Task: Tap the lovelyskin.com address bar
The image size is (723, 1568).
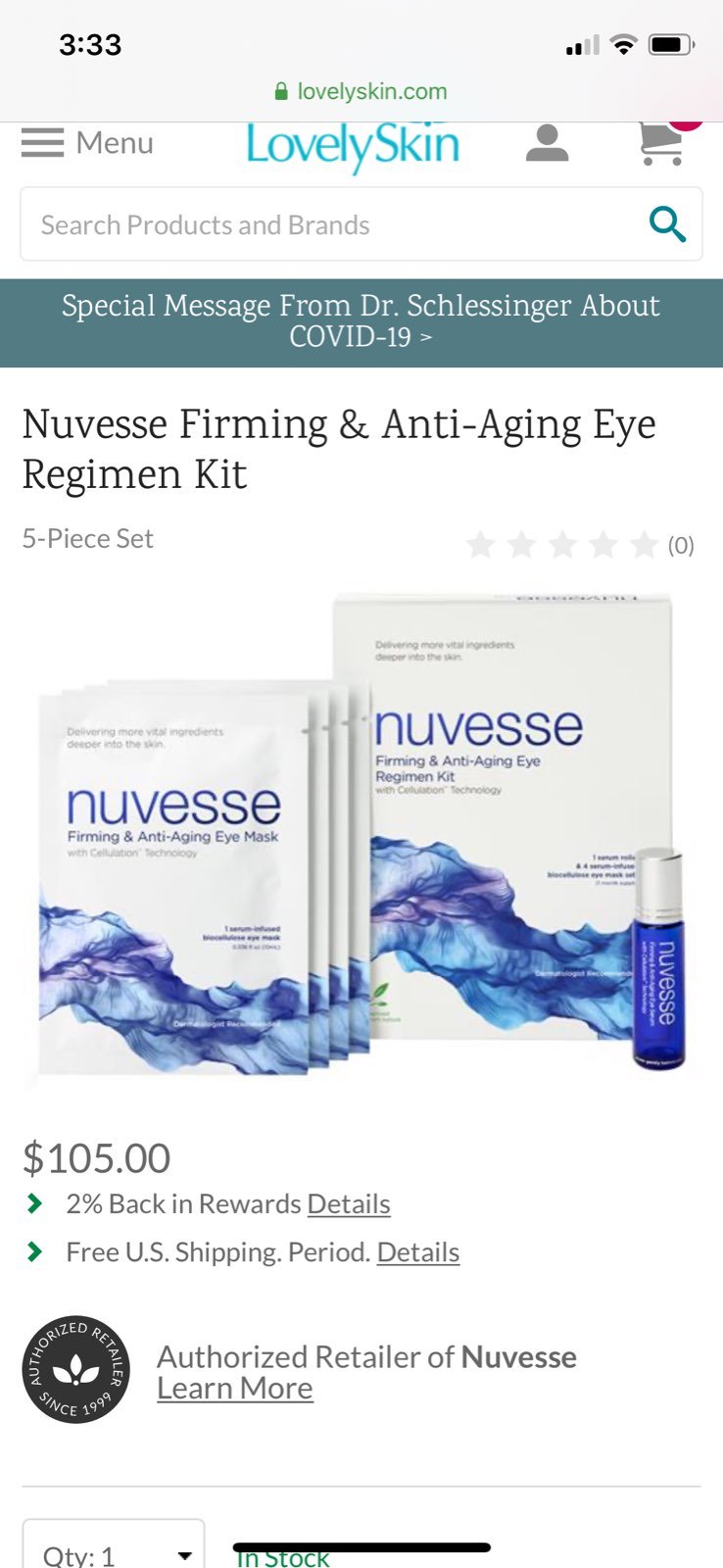Action: coord(361,91)
